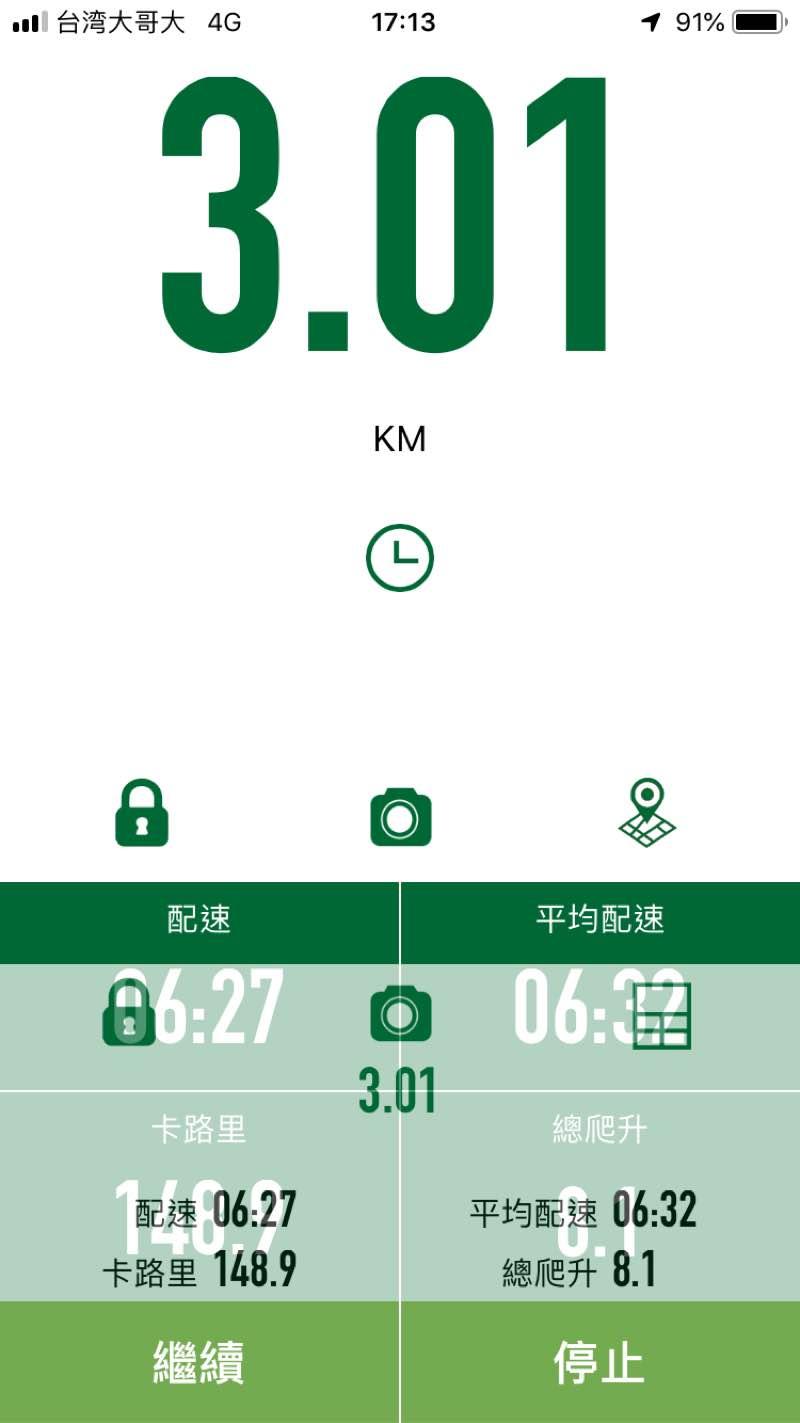Continue the run with 繼續
The height and width of the screenshot is (1423, 800).
(199, 1362)
